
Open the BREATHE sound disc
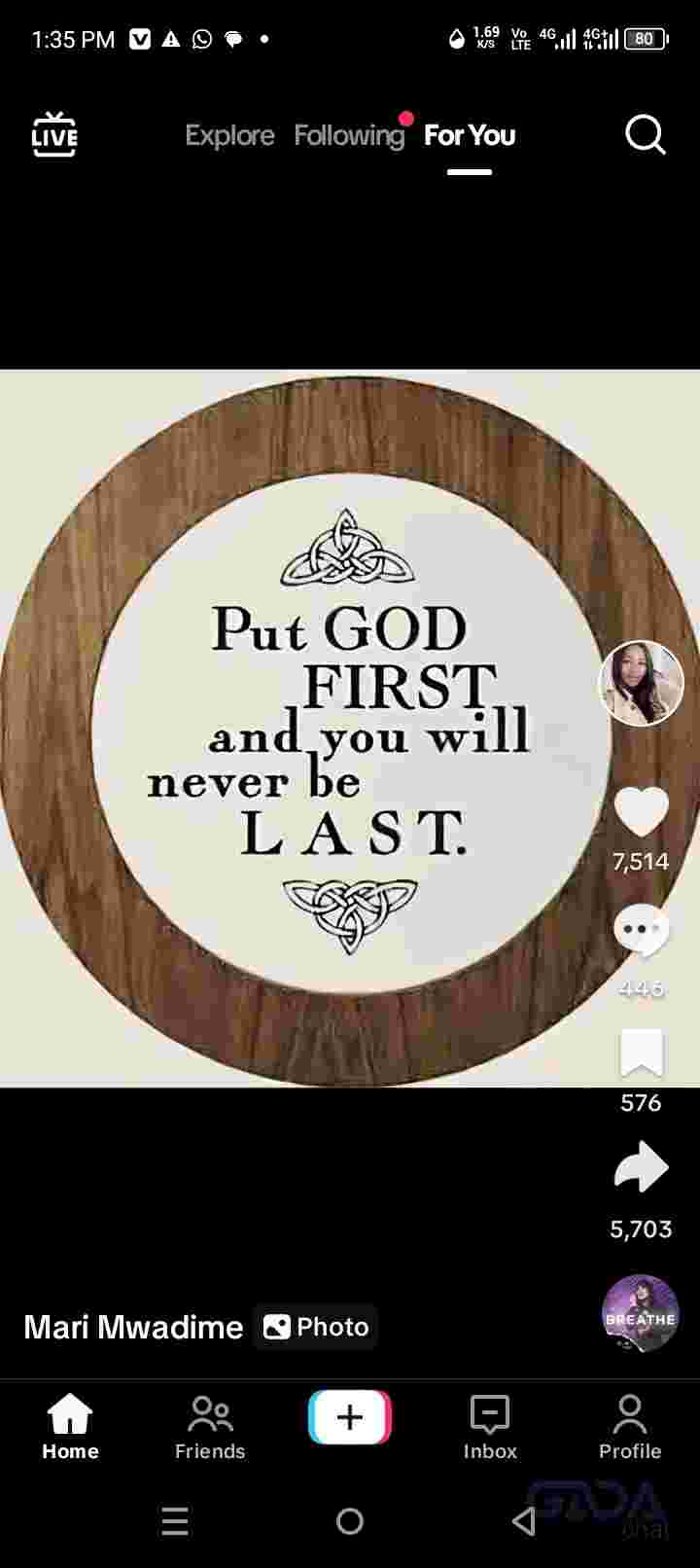tap(641, 1313)
